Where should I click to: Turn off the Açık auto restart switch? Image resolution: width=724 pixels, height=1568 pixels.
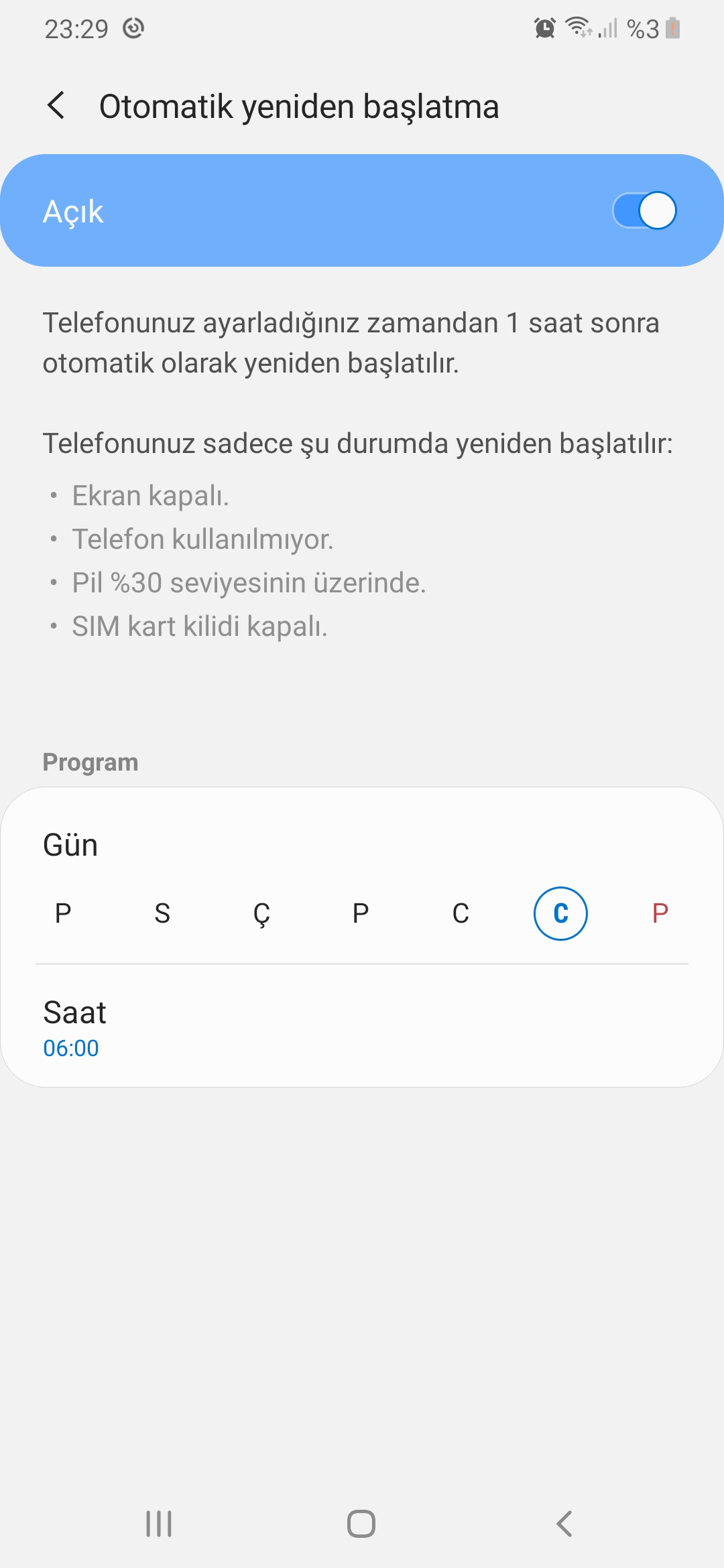tap(644, 210)
